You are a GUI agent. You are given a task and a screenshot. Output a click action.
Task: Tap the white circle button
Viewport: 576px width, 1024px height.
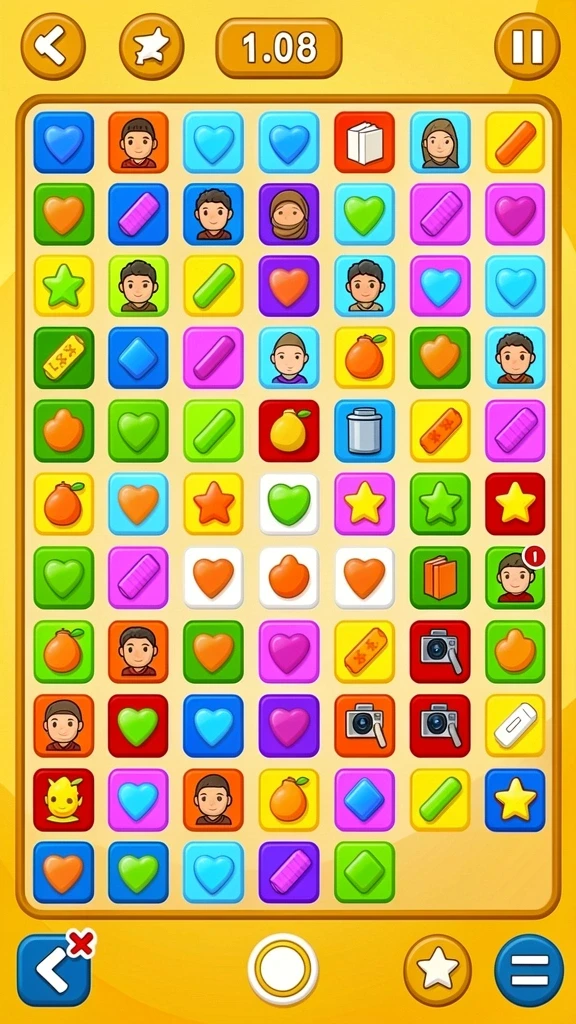(x=283, y=969)
